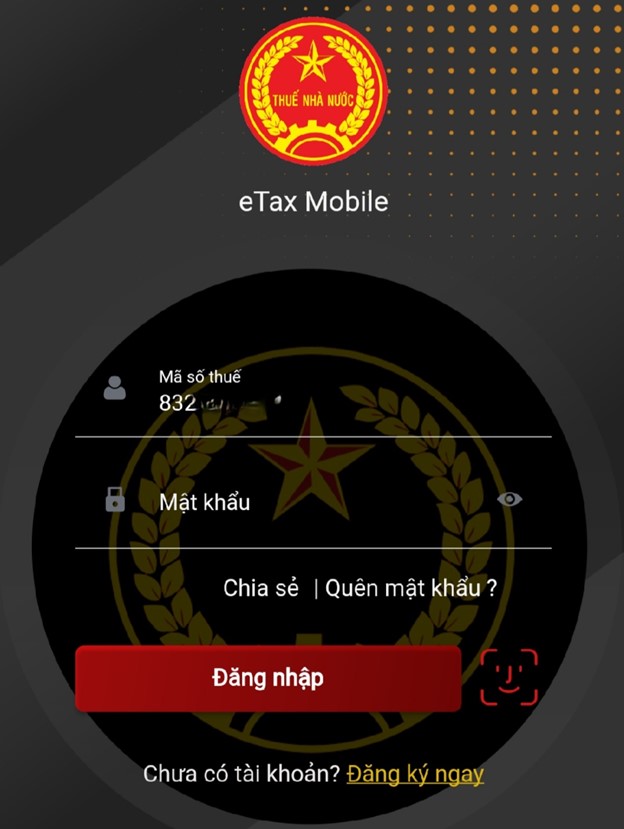Open the Đăng ký ngay registration link

click(x=415, y=774)
